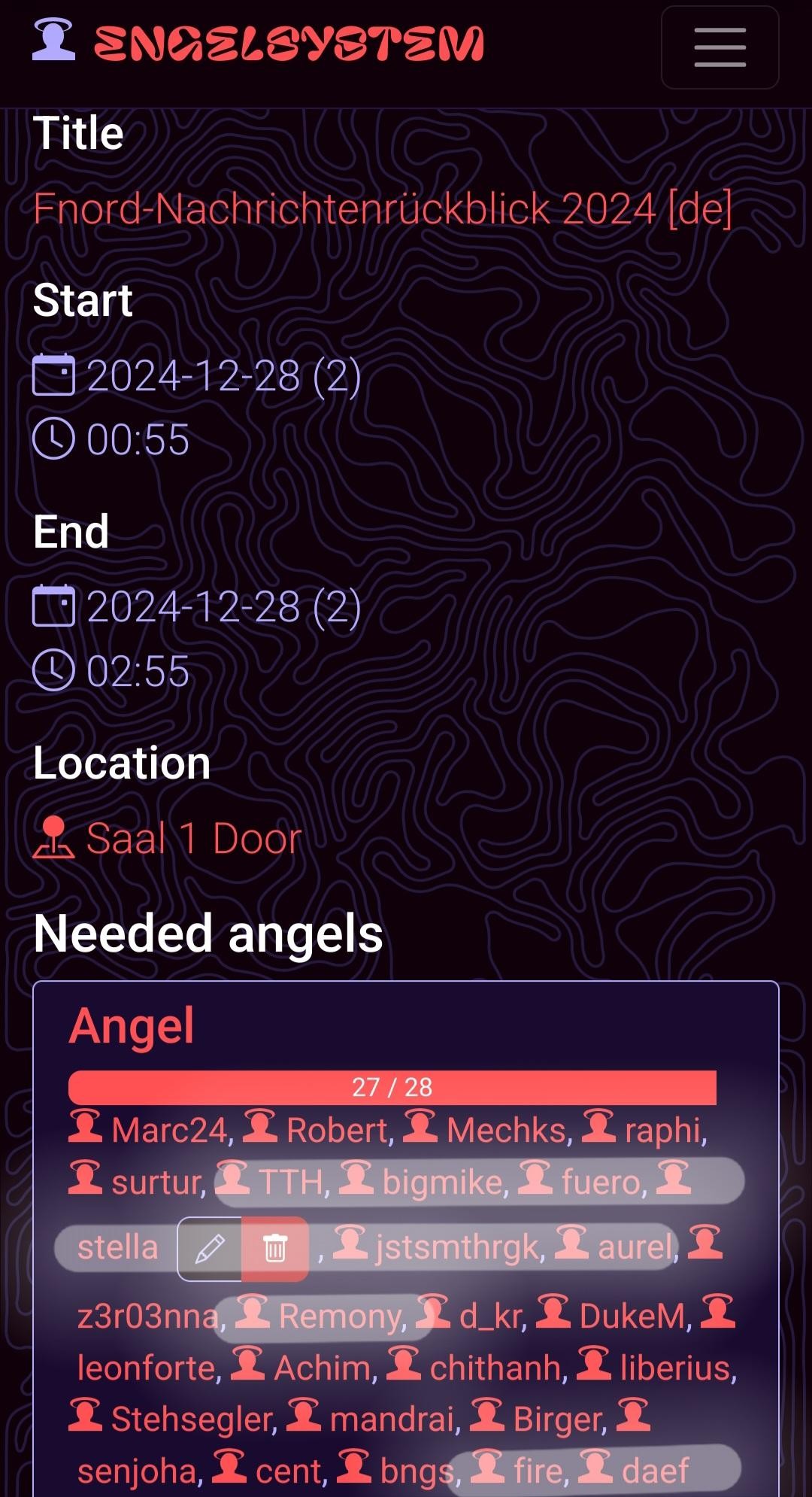Open Achim's angel profile
812x1497 pixels.
click(300, 1367)
